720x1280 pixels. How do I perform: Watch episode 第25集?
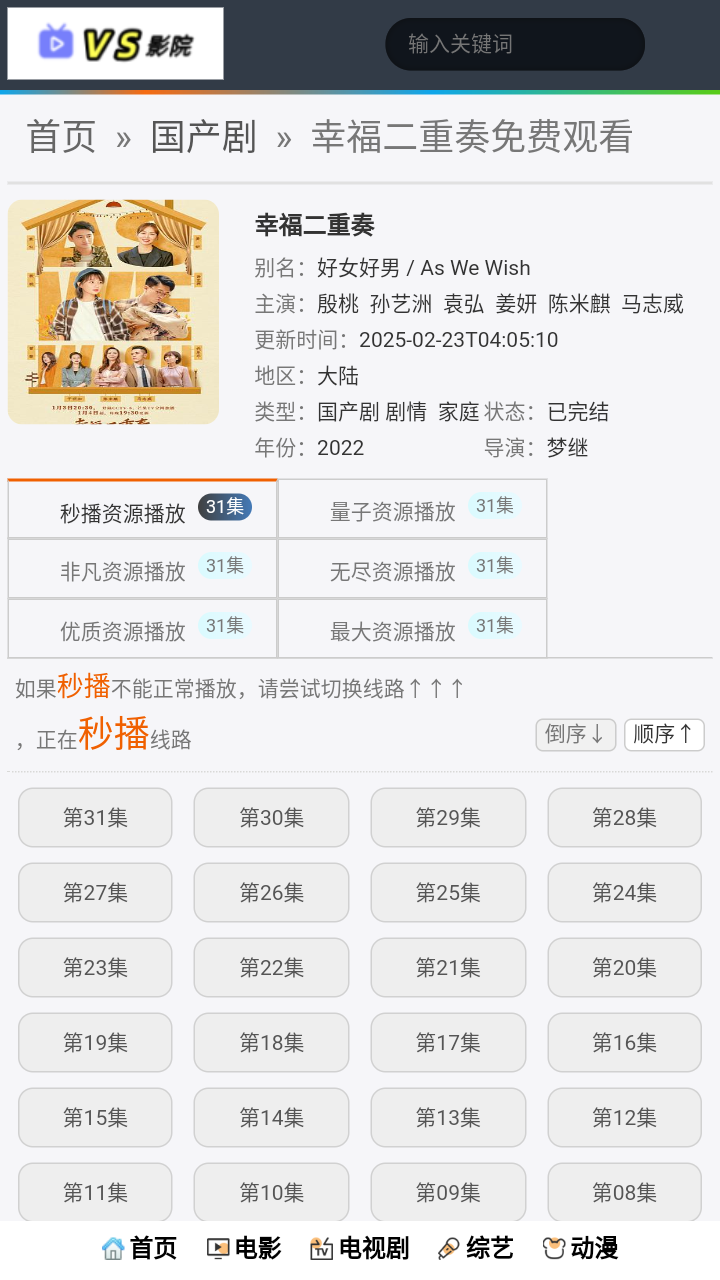(448, 893)
